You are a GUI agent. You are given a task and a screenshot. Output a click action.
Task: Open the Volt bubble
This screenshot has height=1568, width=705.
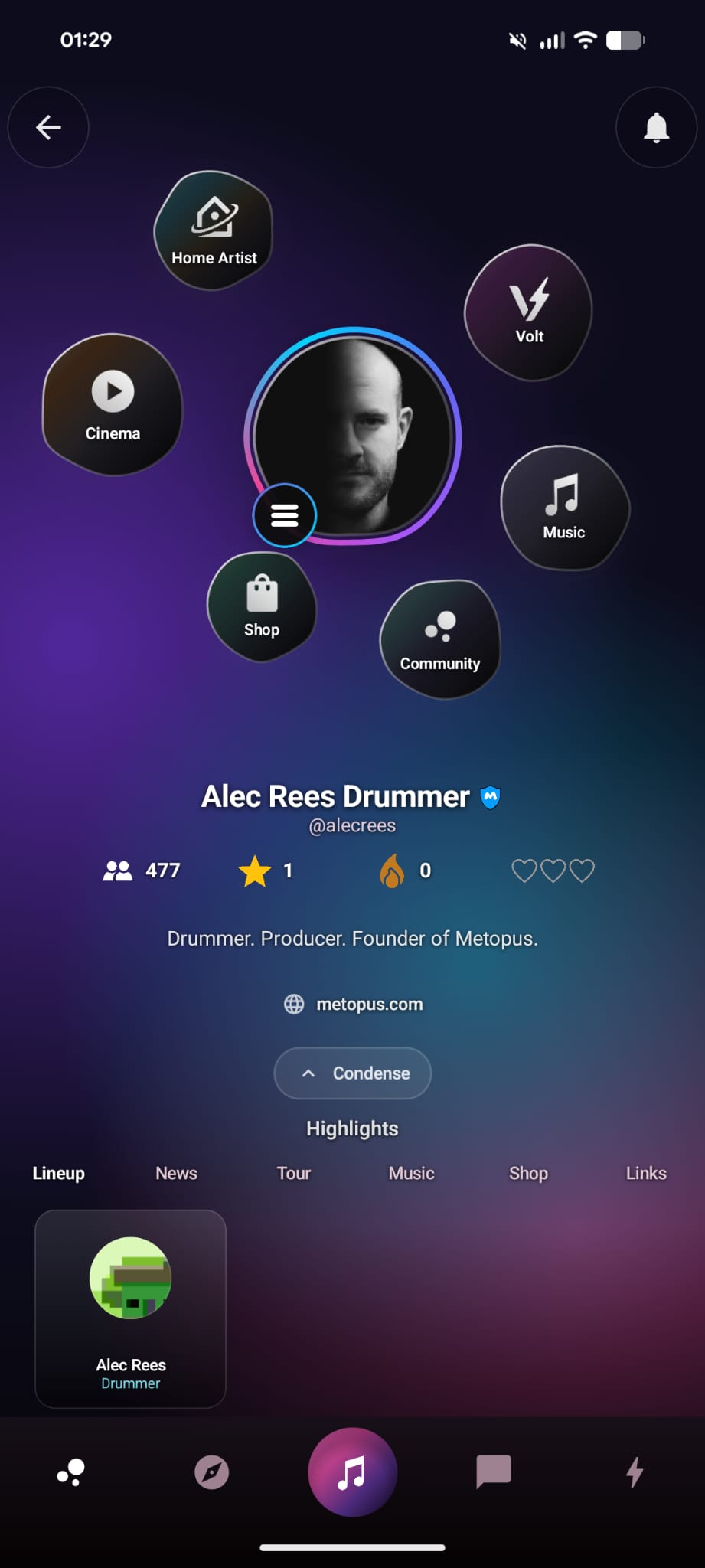point(529,312)
